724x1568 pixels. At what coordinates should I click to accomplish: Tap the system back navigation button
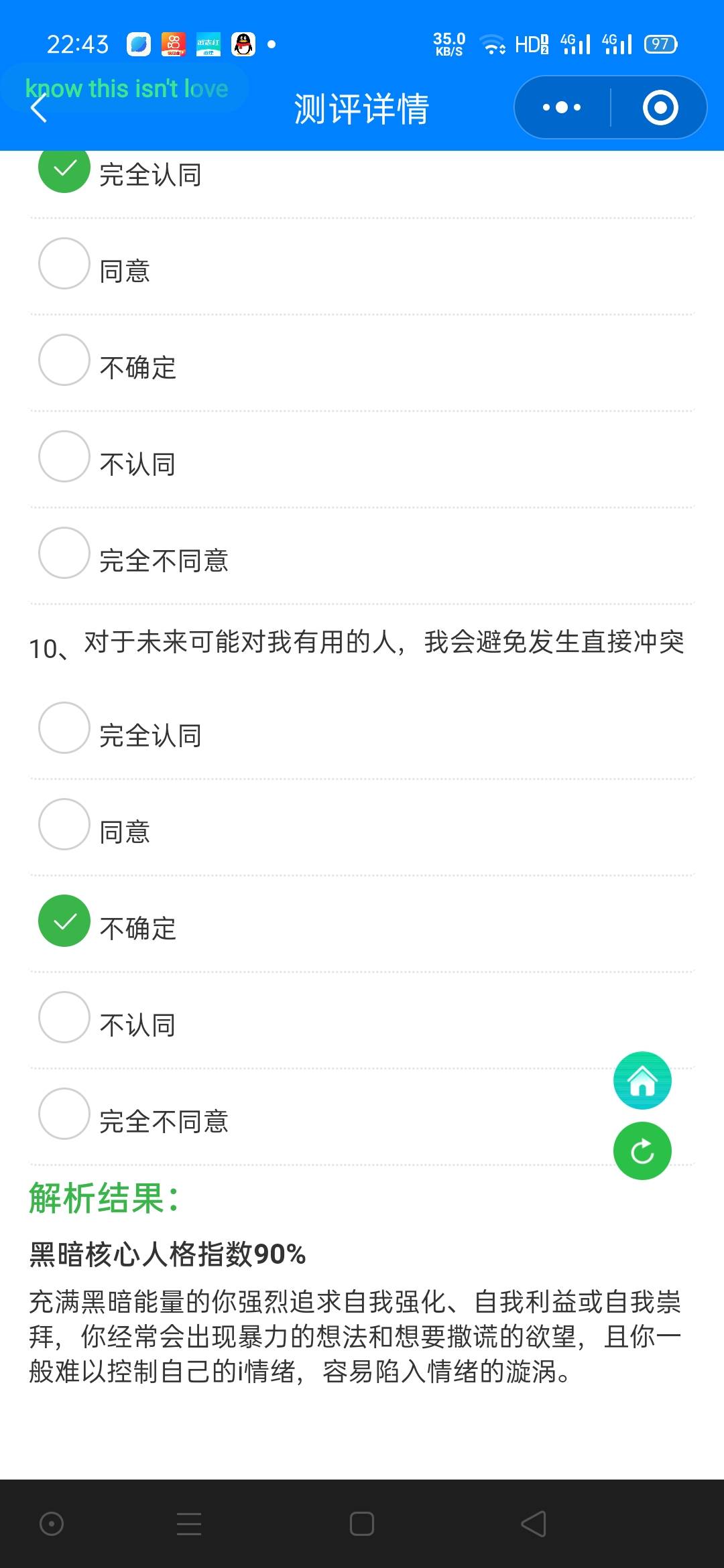pos(534,1524)
